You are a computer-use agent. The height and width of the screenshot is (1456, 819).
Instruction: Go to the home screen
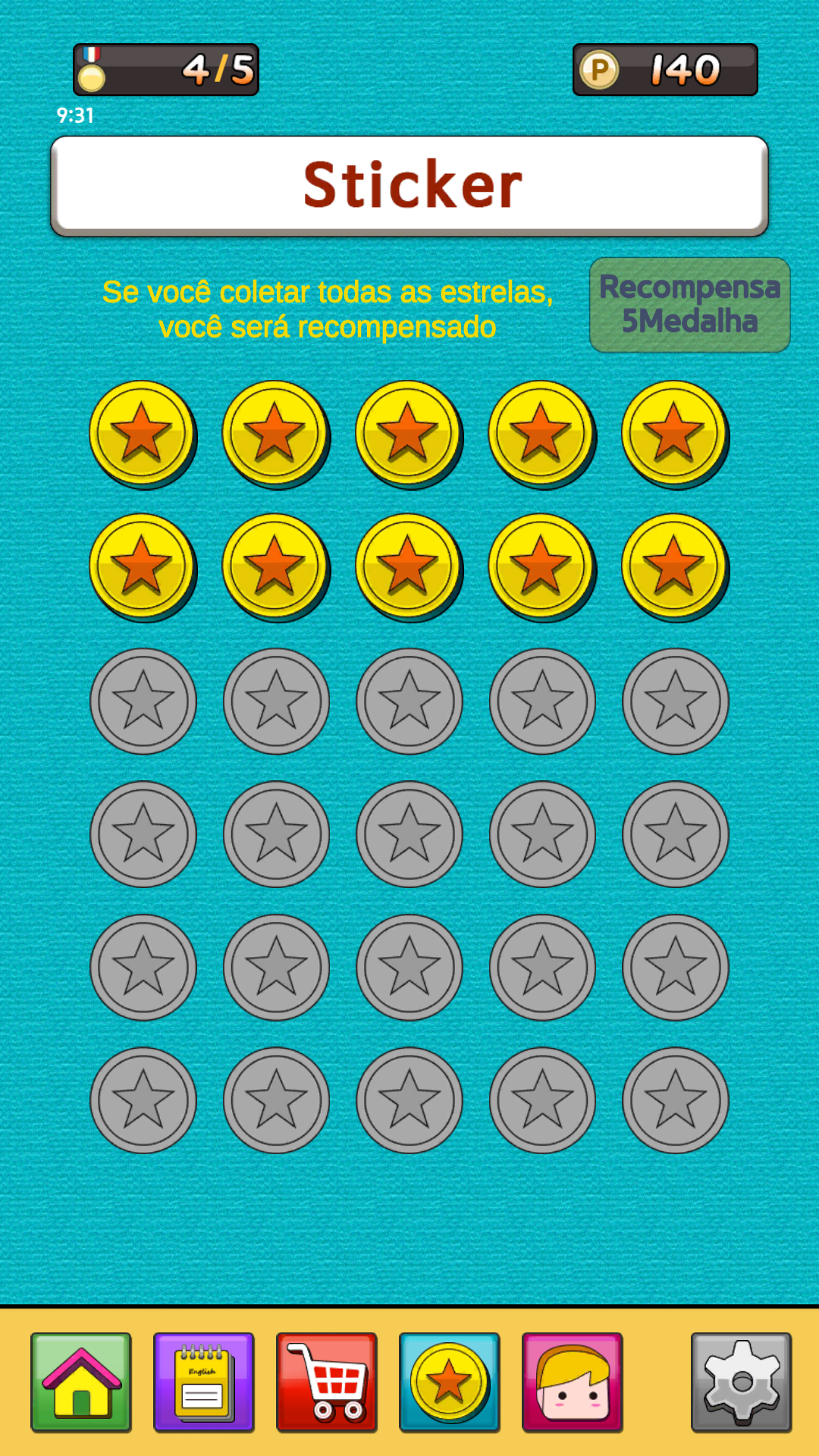(81, 1382)
